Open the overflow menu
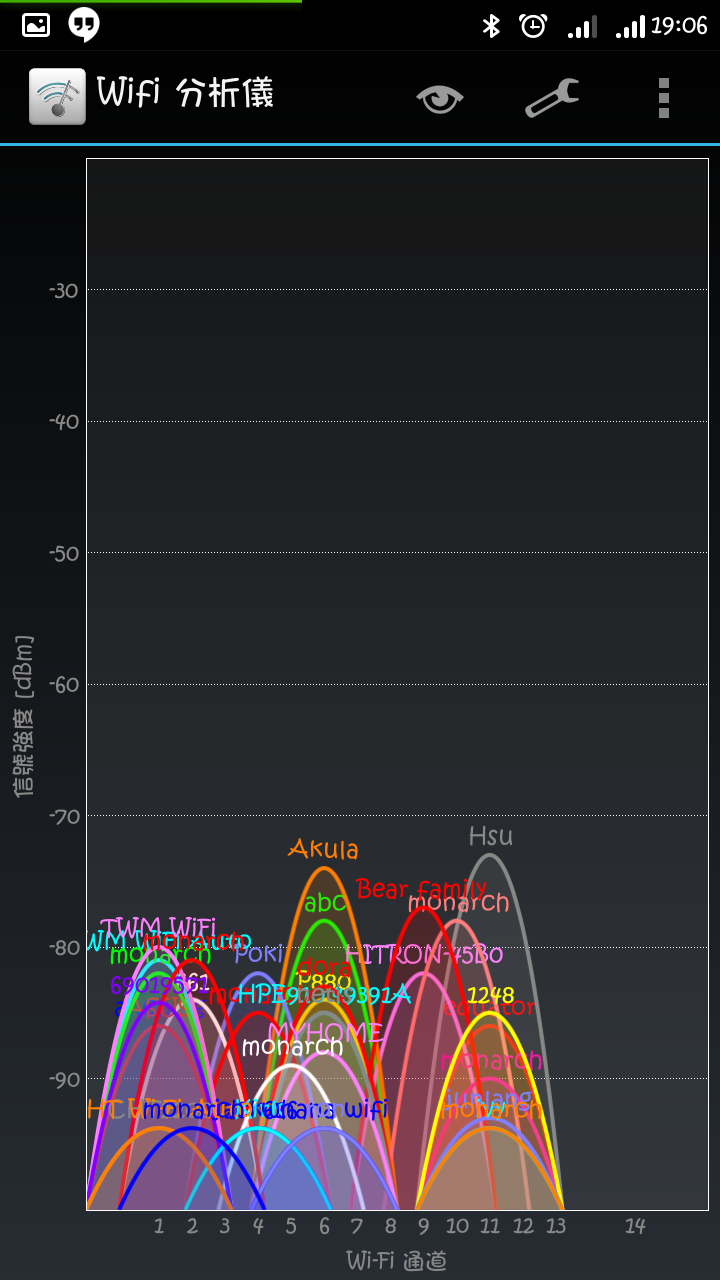This screenshot has width=720, height=1280. point(664,98)
